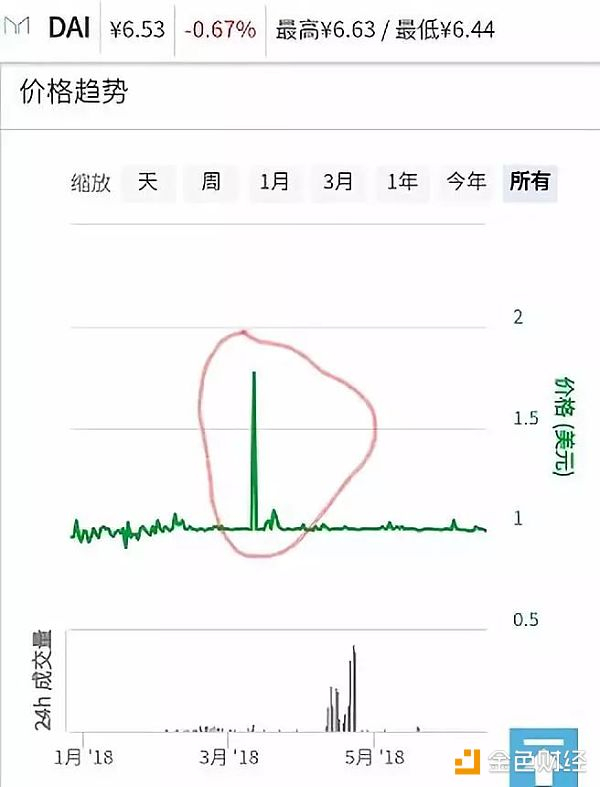Show the 1年 price trend
The image size is (600, 787).
(402, 182)
